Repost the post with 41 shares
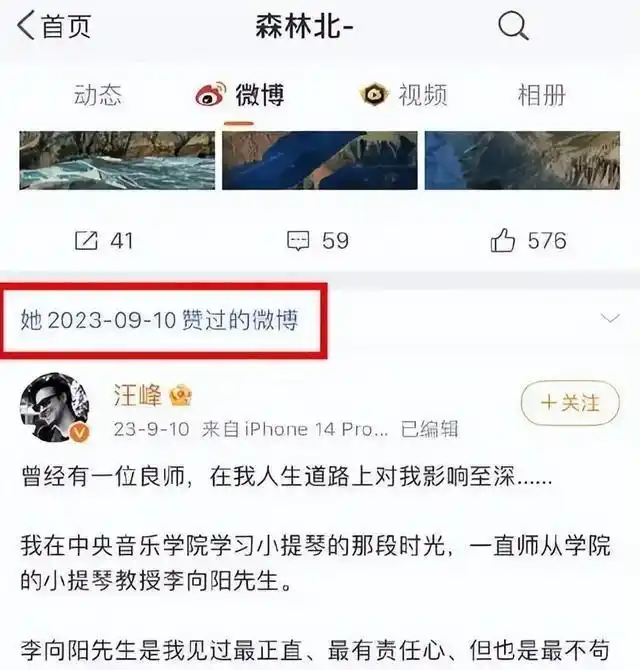 [x=104, y=241]
